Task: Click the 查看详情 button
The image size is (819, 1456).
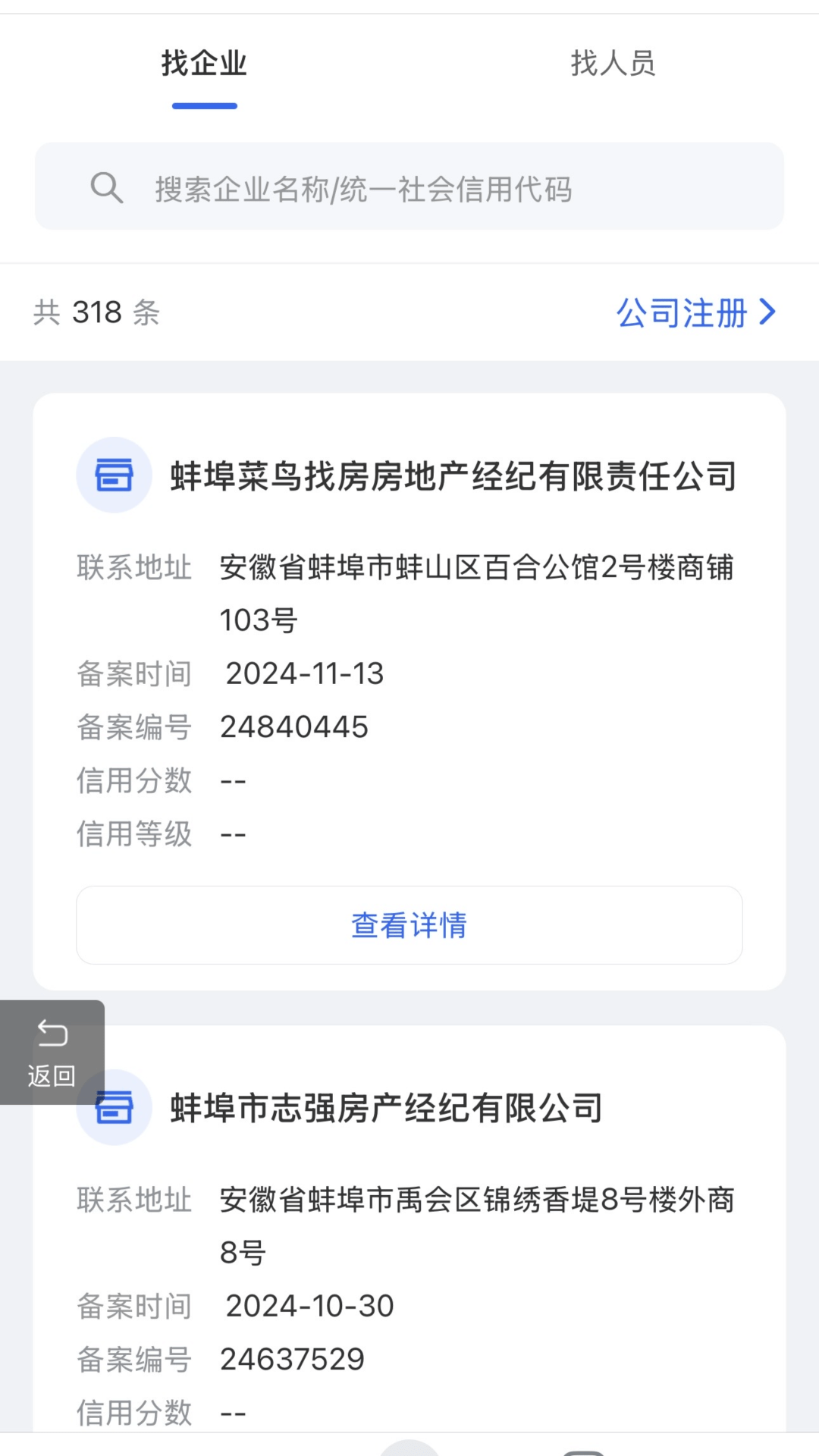Action: click(x=409, y=924)
